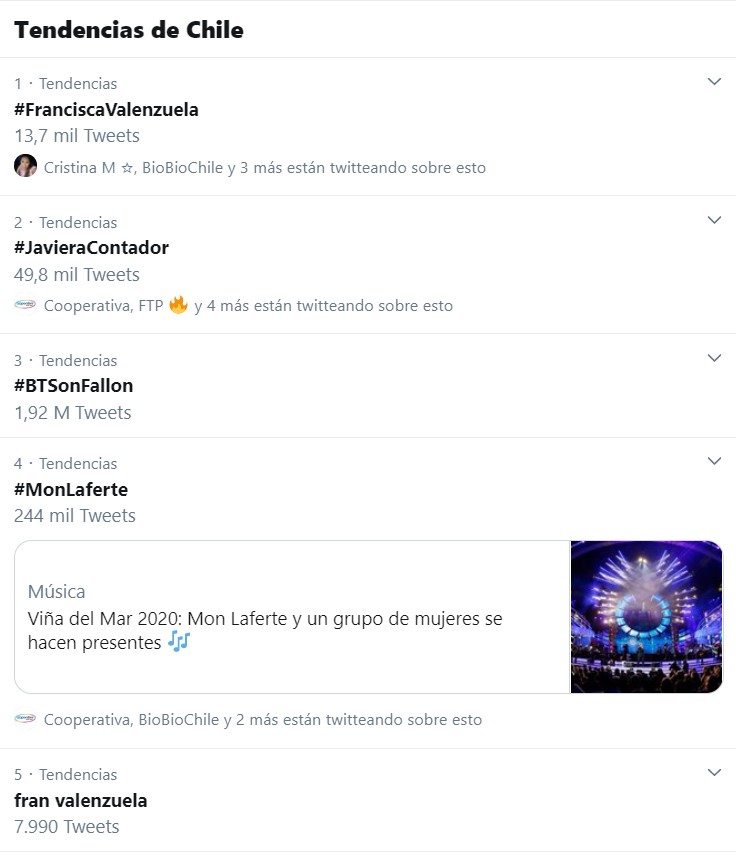Viewport: 736px width, 864px height.
Task: Open the fran valenzuela trend
Action: pyautogui.click(x=81, y=801)
